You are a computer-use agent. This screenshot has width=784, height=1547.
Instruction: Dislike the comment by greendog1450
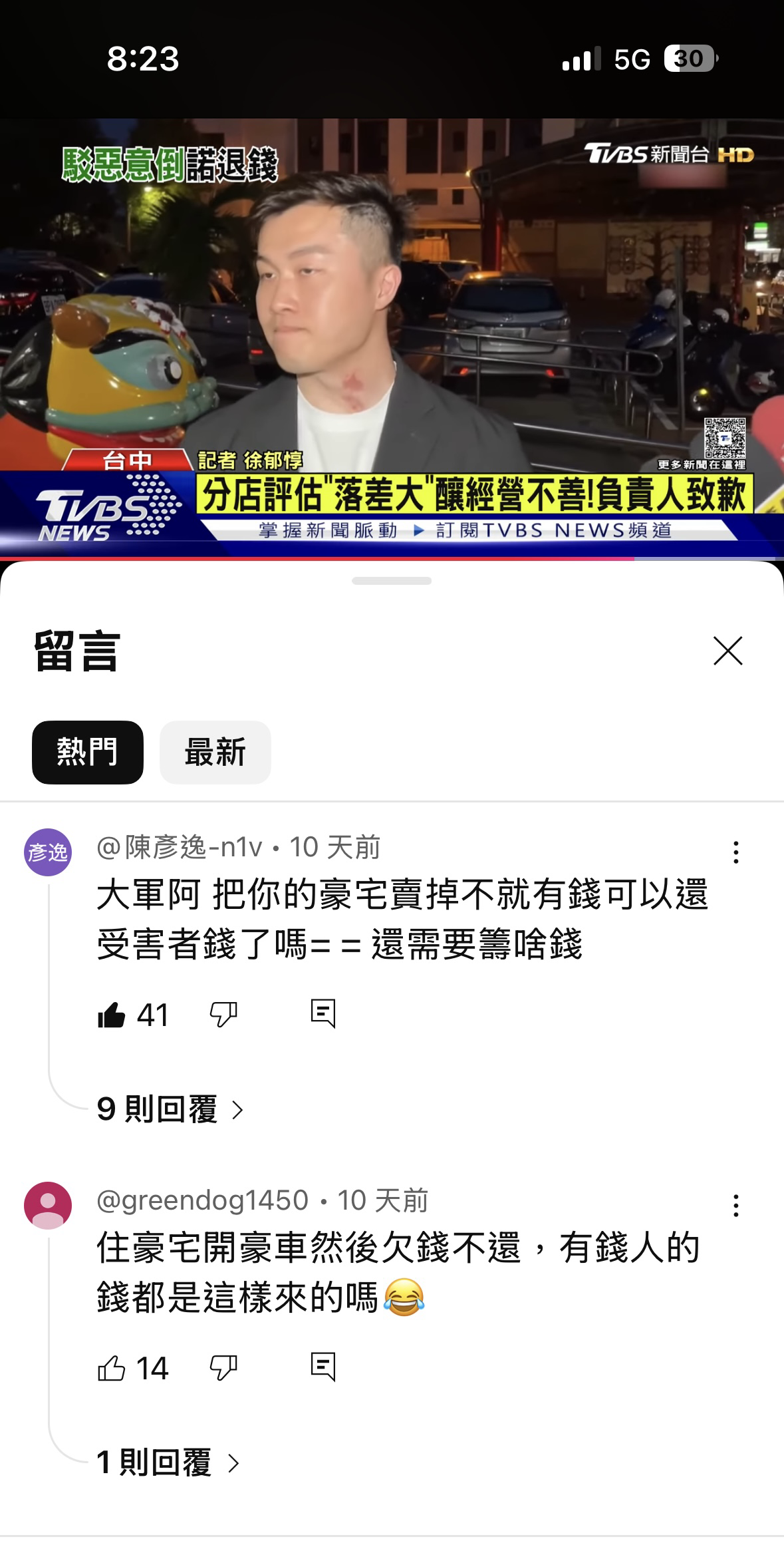tap(223, 1368)
